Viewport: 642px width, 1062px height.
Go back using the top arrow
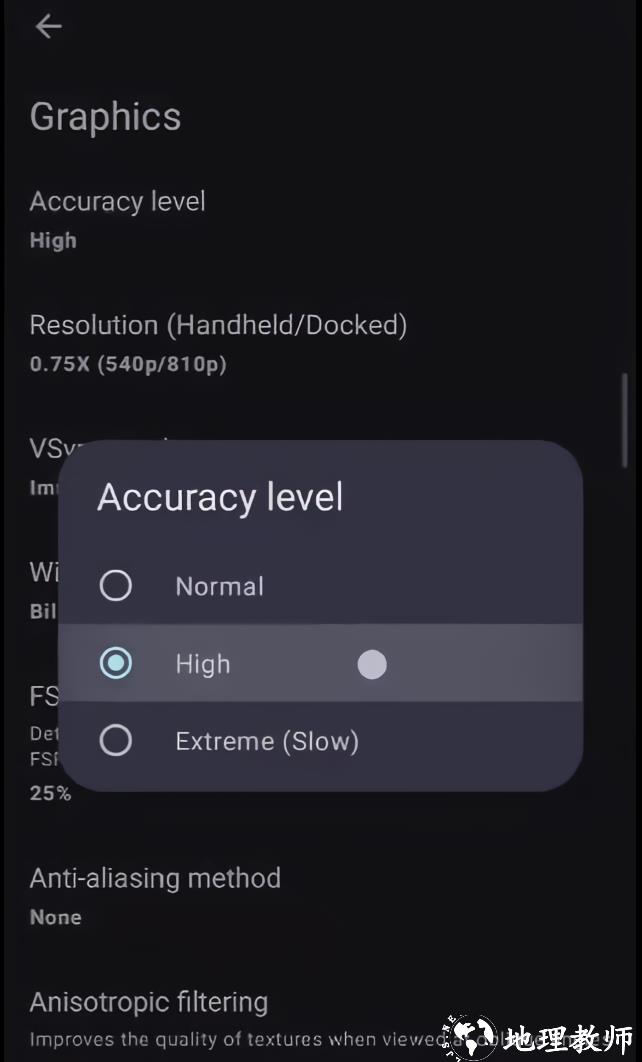(x=48, y=27)
